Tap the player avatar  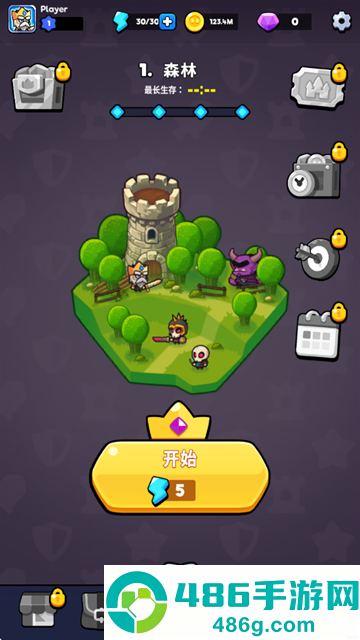22,19
